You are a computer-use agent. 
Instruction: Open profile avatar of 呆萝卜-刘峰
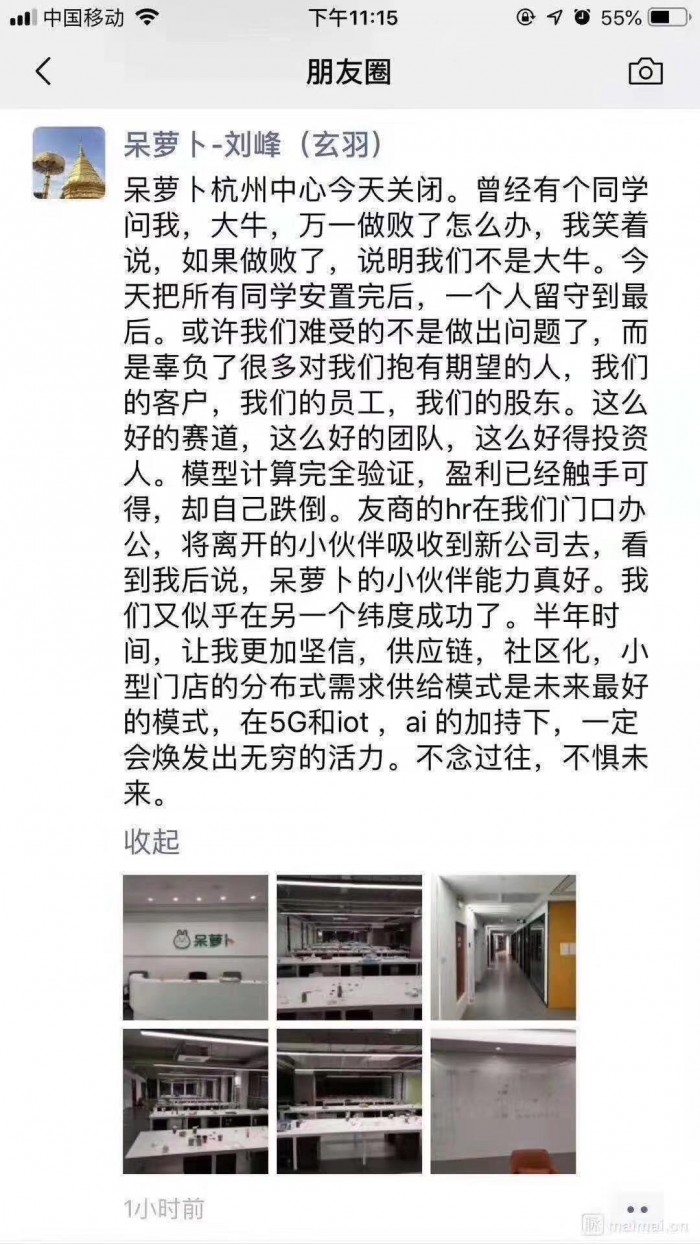[x=69, y=162]
